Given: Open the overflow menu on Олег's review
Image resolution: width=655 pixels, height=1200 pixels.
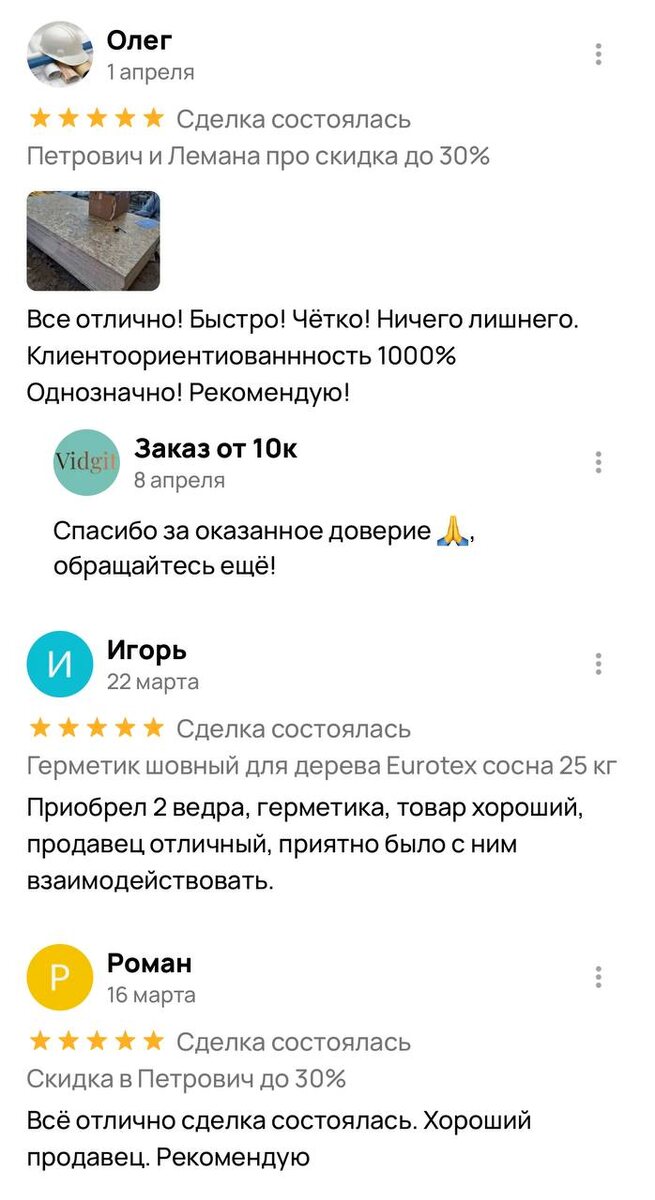Looking at the screenshot, I should click(598, 54).
